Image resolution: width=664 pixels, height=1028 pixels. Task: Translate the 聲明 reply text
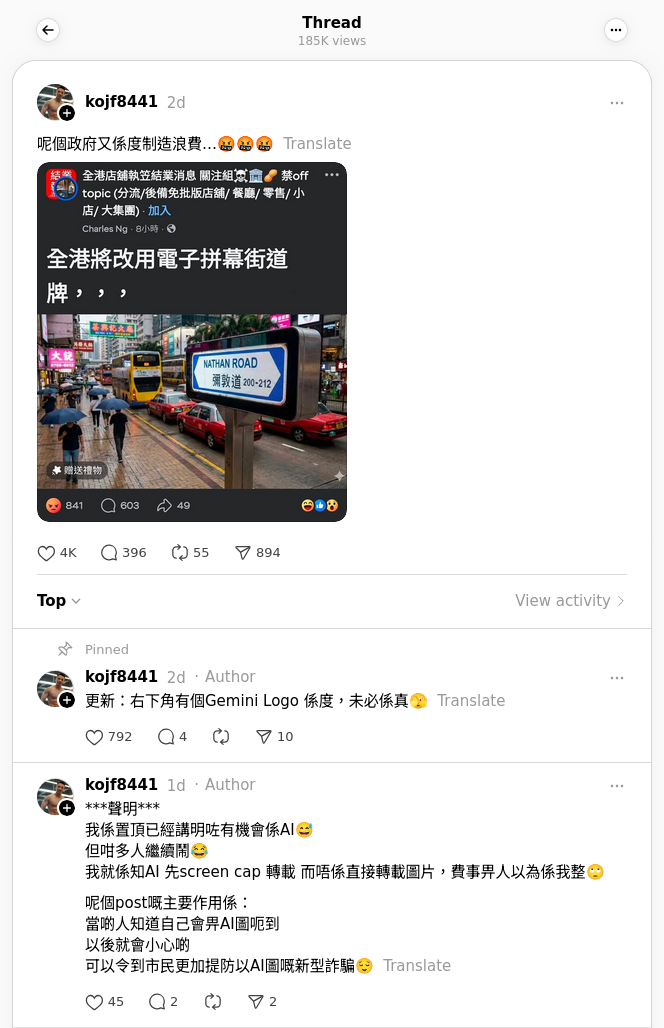[417, 966]
